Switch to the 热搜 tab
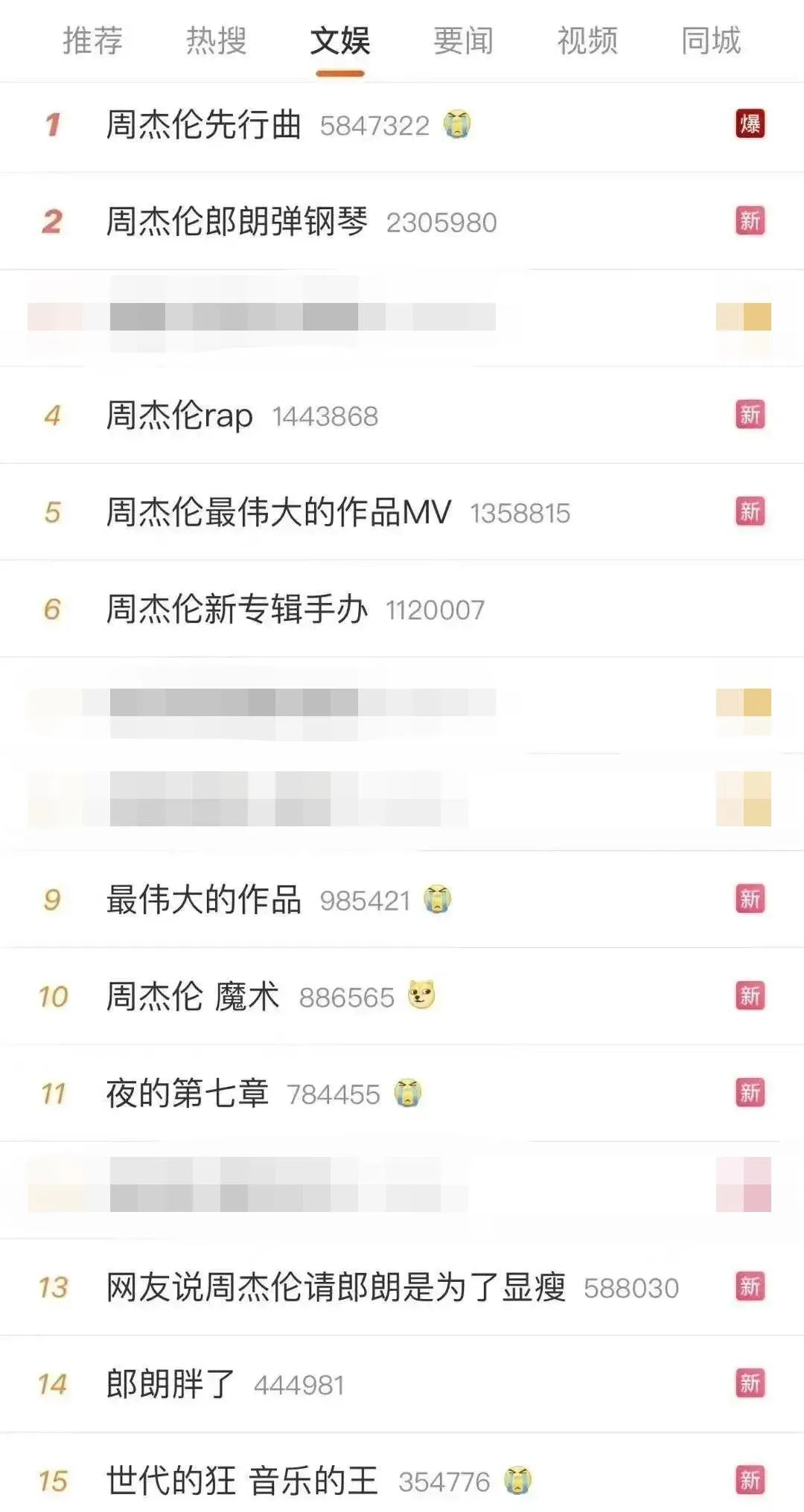Screen dimensions: 804x1512 (x=216, y=41)
